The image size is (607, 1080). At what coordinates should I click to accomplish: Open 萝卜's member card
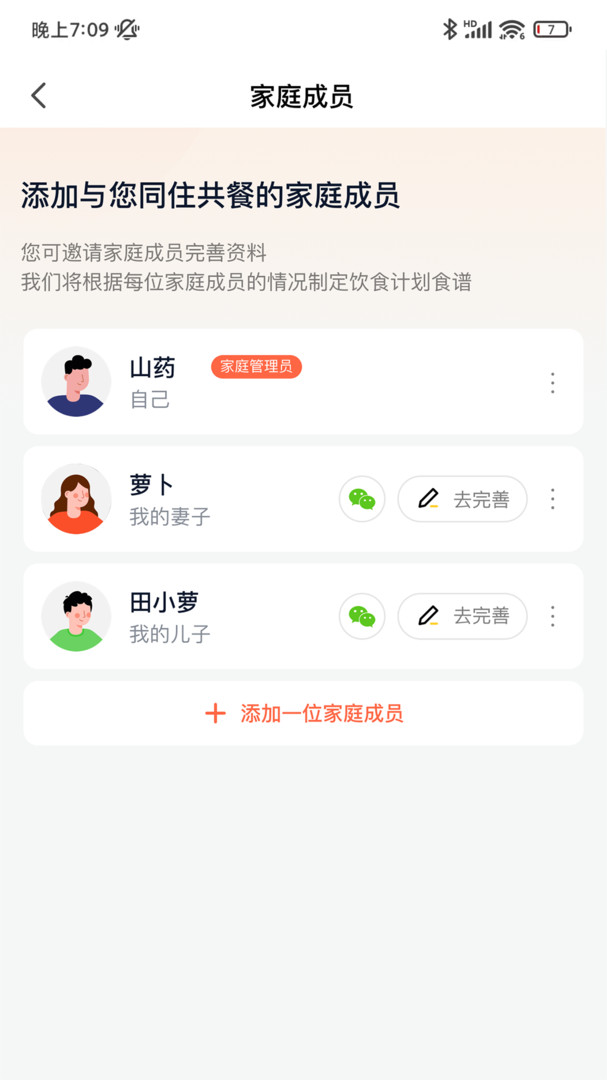[x=303, y=499]
